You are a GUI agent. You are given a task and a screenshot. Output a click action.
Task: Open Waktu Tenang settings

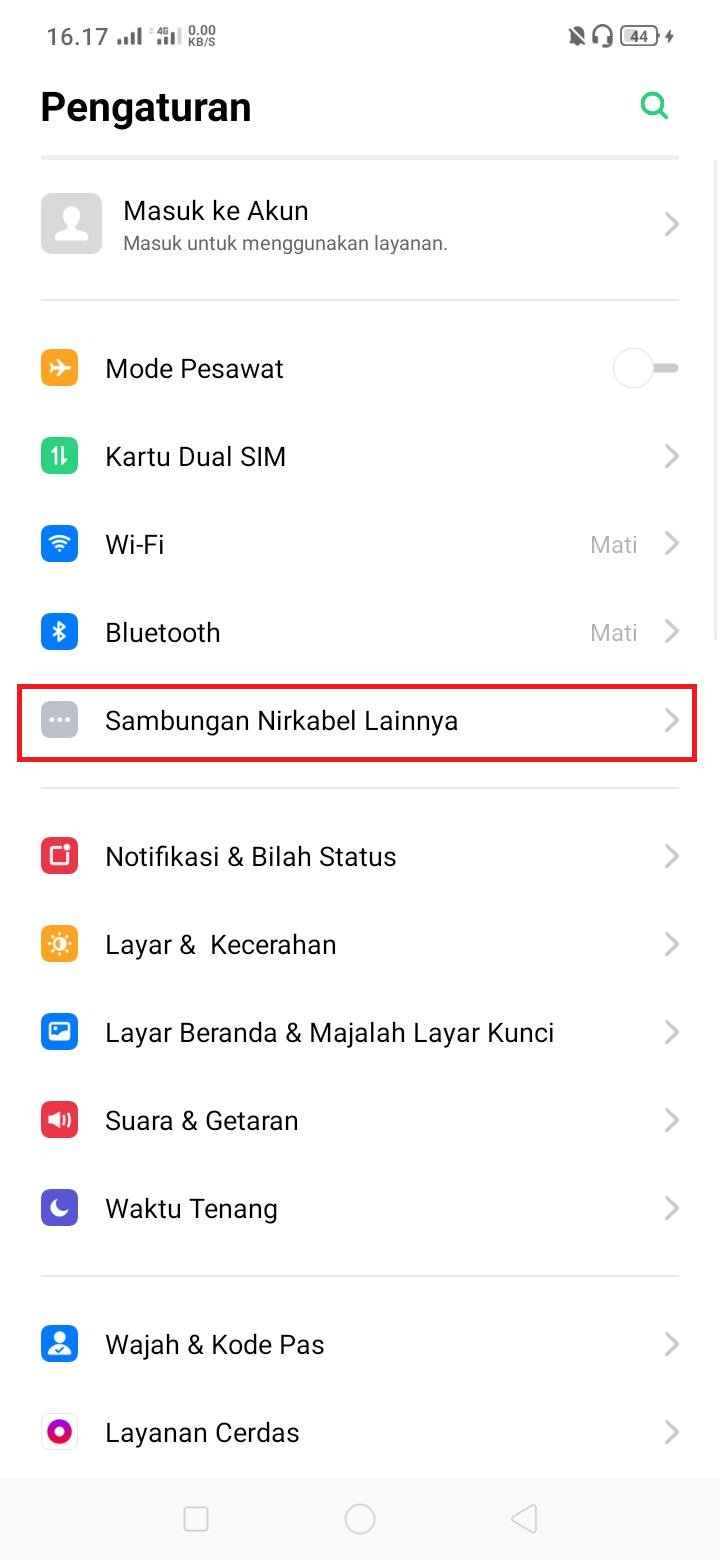[x=360, y=1208]
